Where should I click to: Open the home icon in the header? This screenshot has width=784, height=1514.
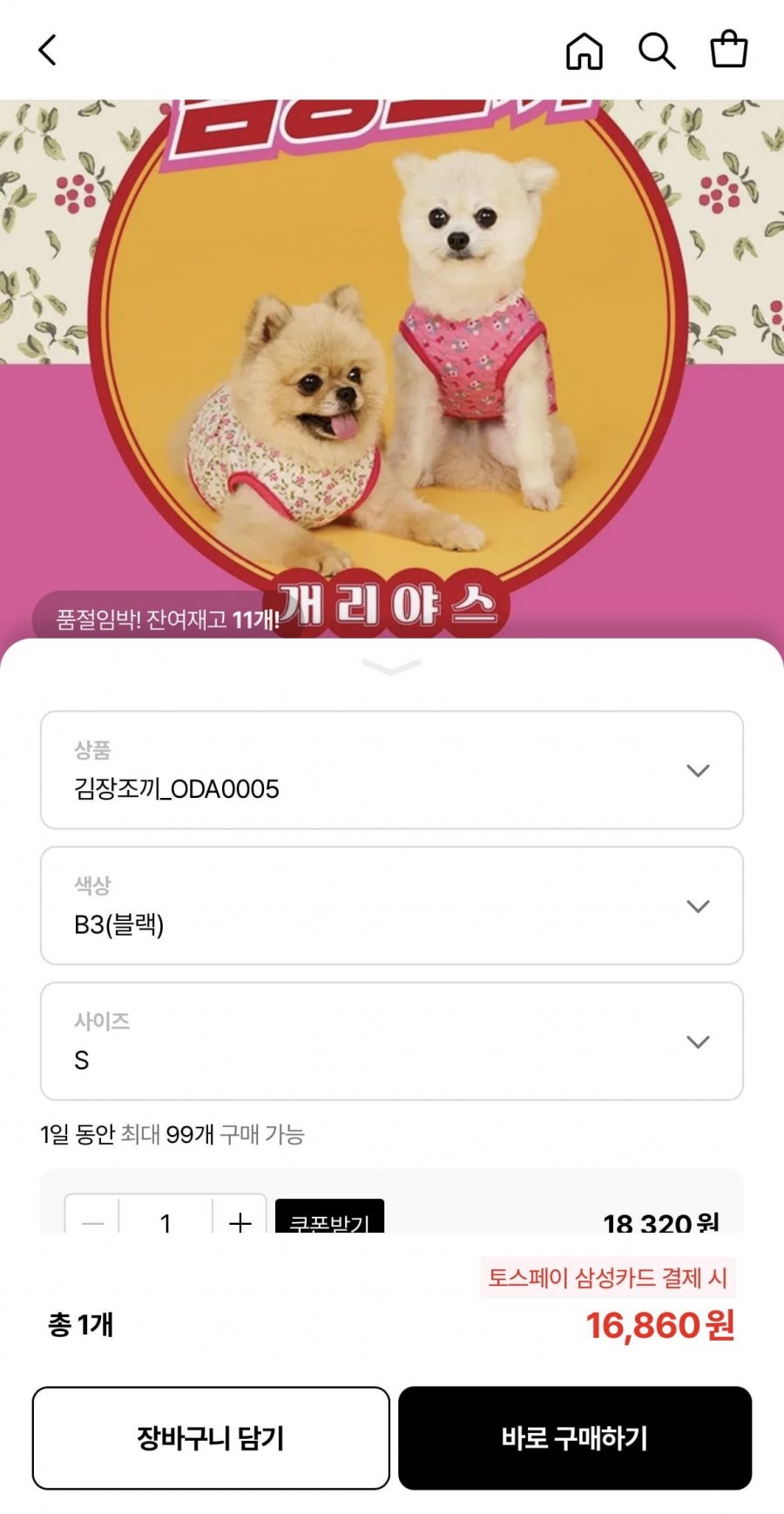click(585, 51)
